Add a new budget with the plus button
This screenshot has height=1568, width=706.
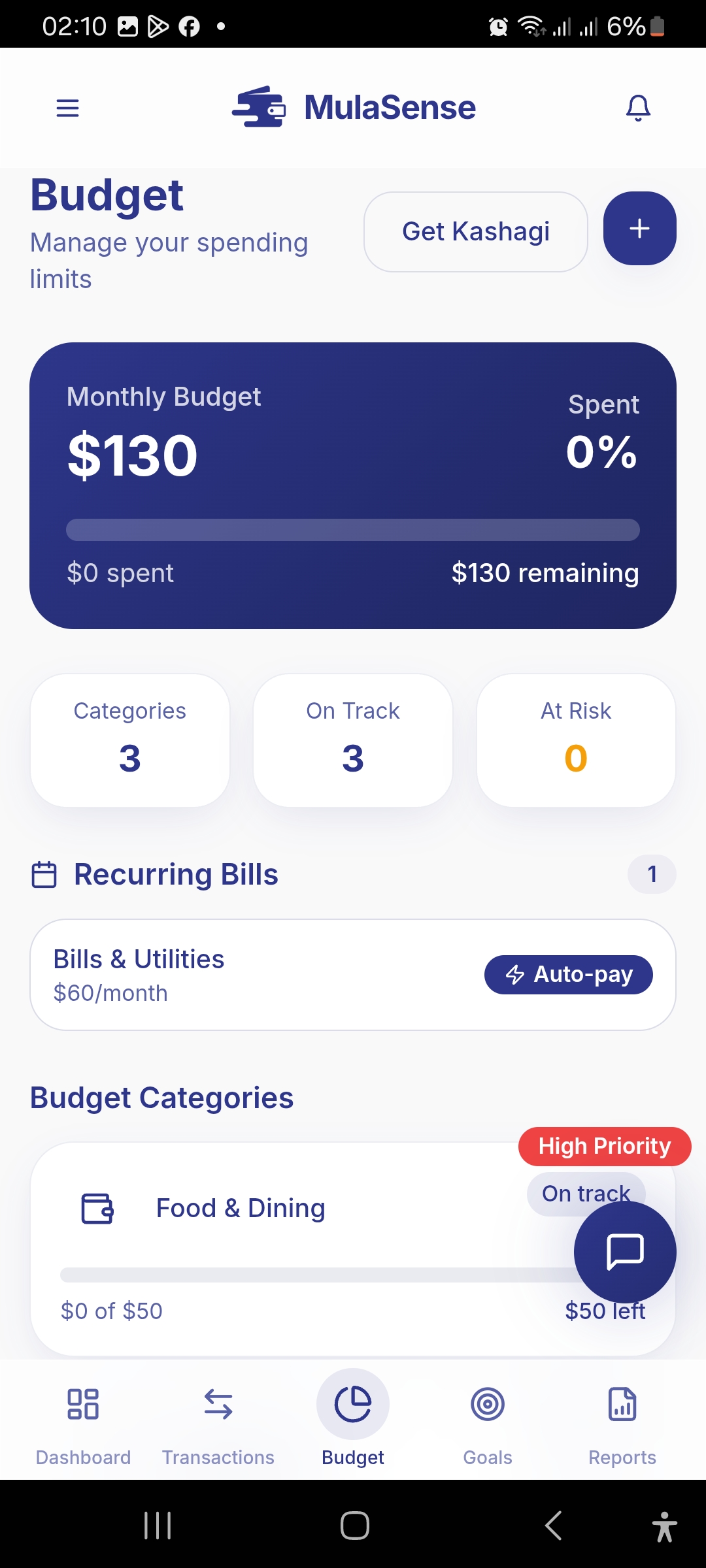(x=639, y=229)
